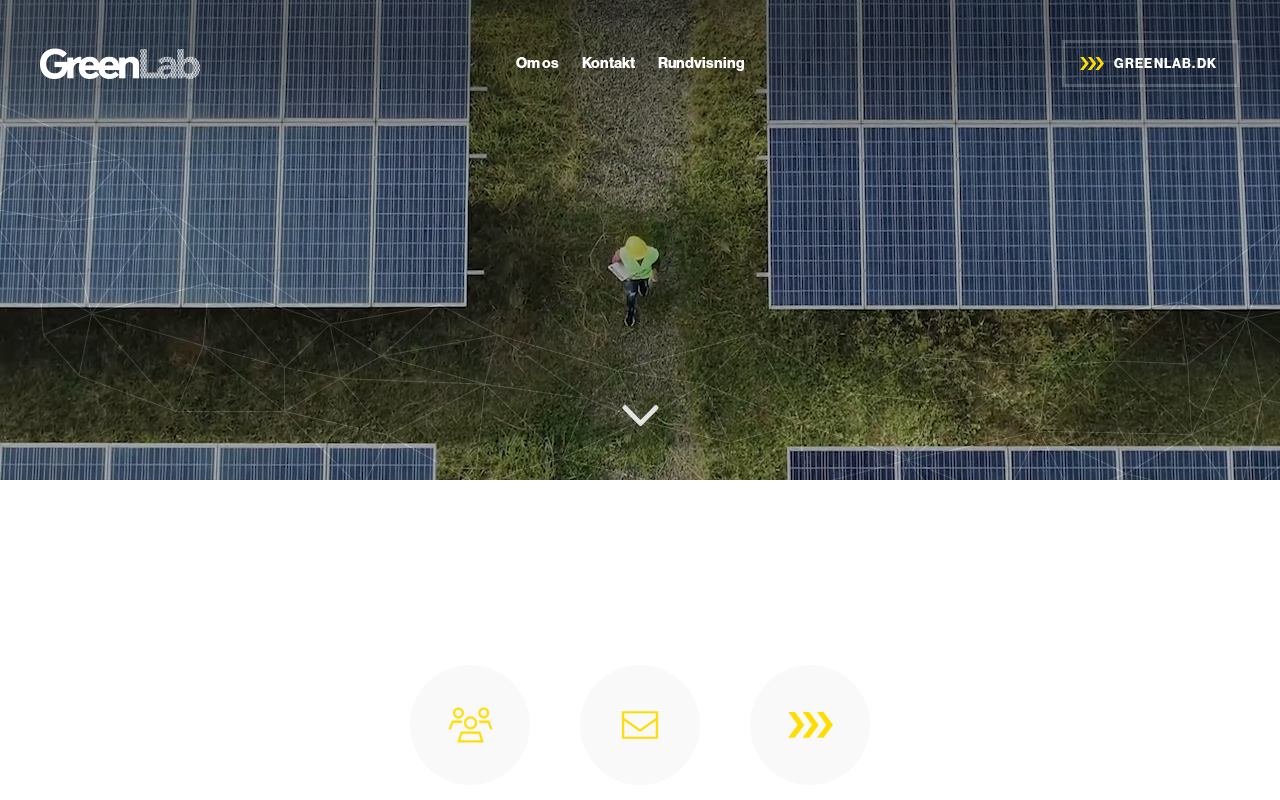Open the triple-arrow icon circle
This screenshot has height=800, width=1280.
point(810,725)
